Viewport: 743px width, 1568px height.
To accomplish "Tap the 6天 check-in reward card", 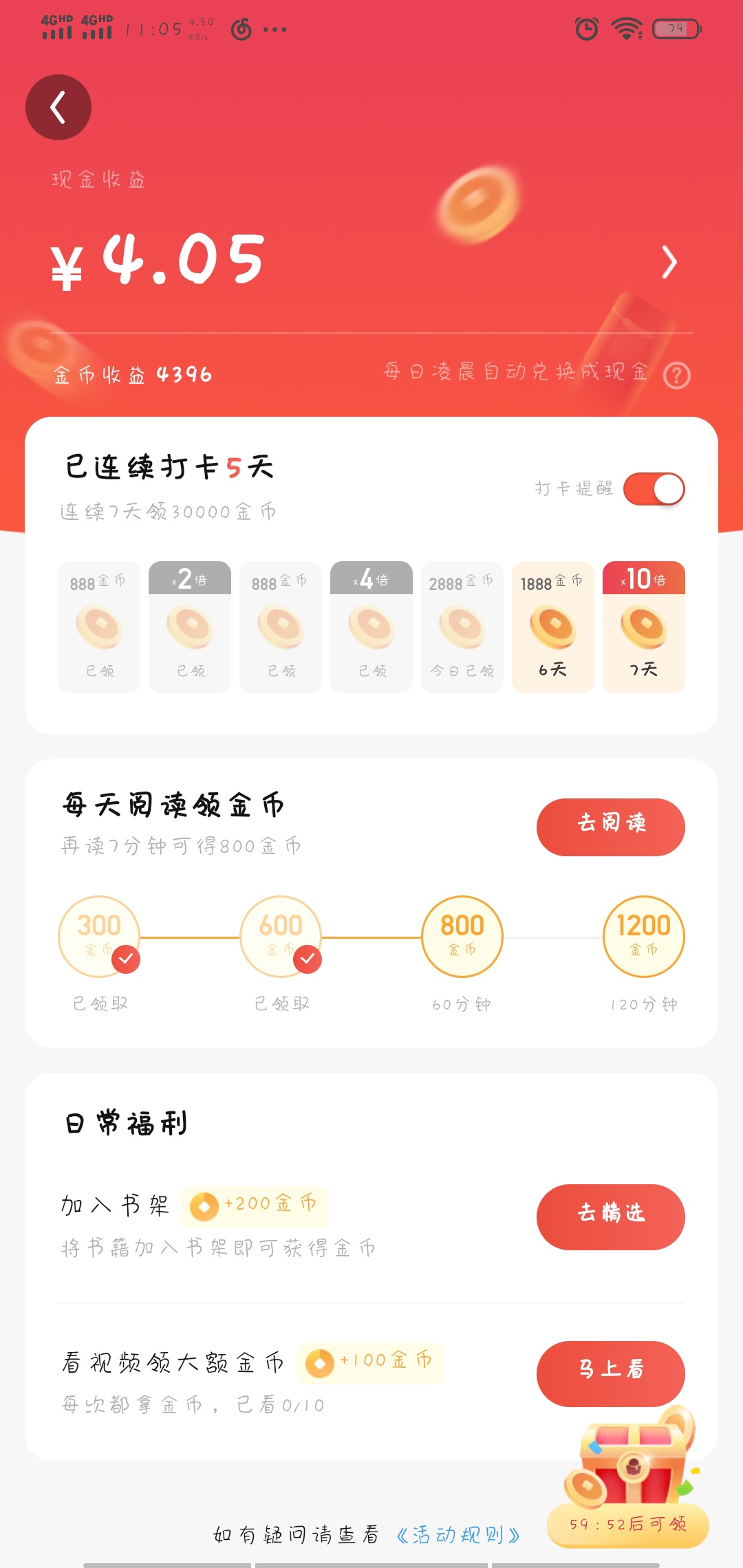I will pyautogui.click(x=552, y=627).
